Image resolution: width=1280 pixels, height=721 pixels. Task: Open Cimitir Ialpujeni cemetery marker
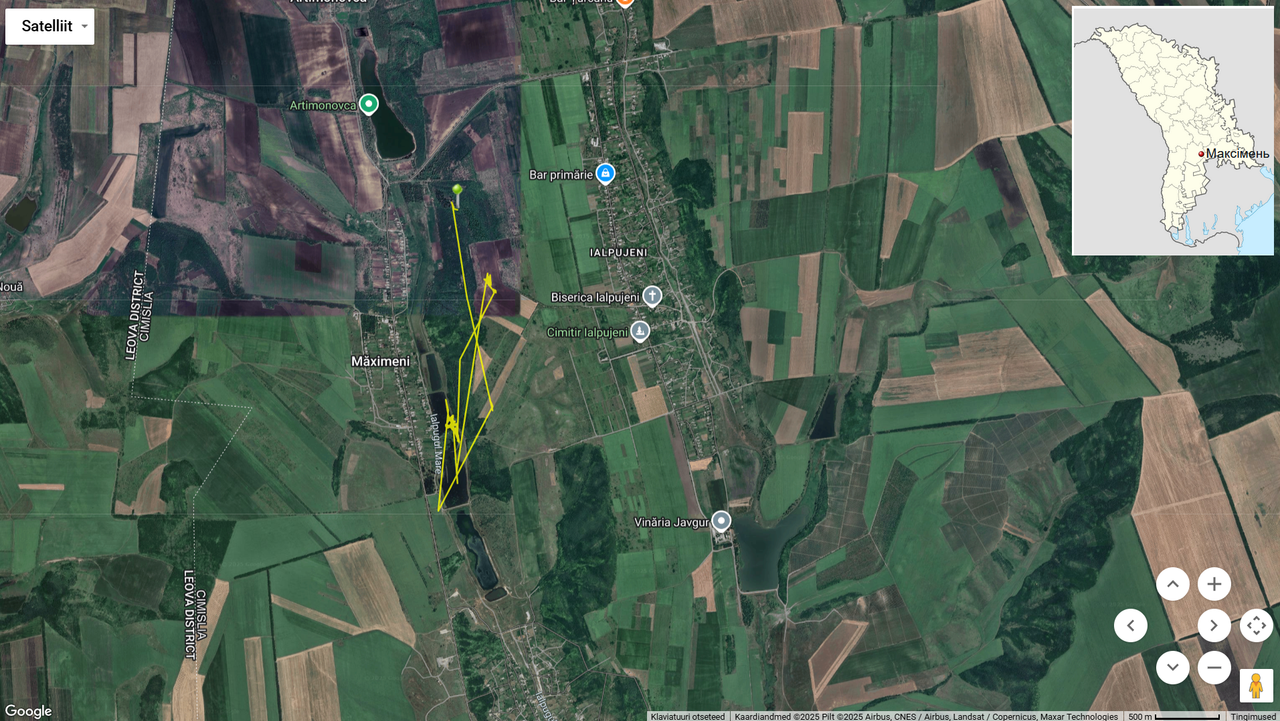[640, 331]
